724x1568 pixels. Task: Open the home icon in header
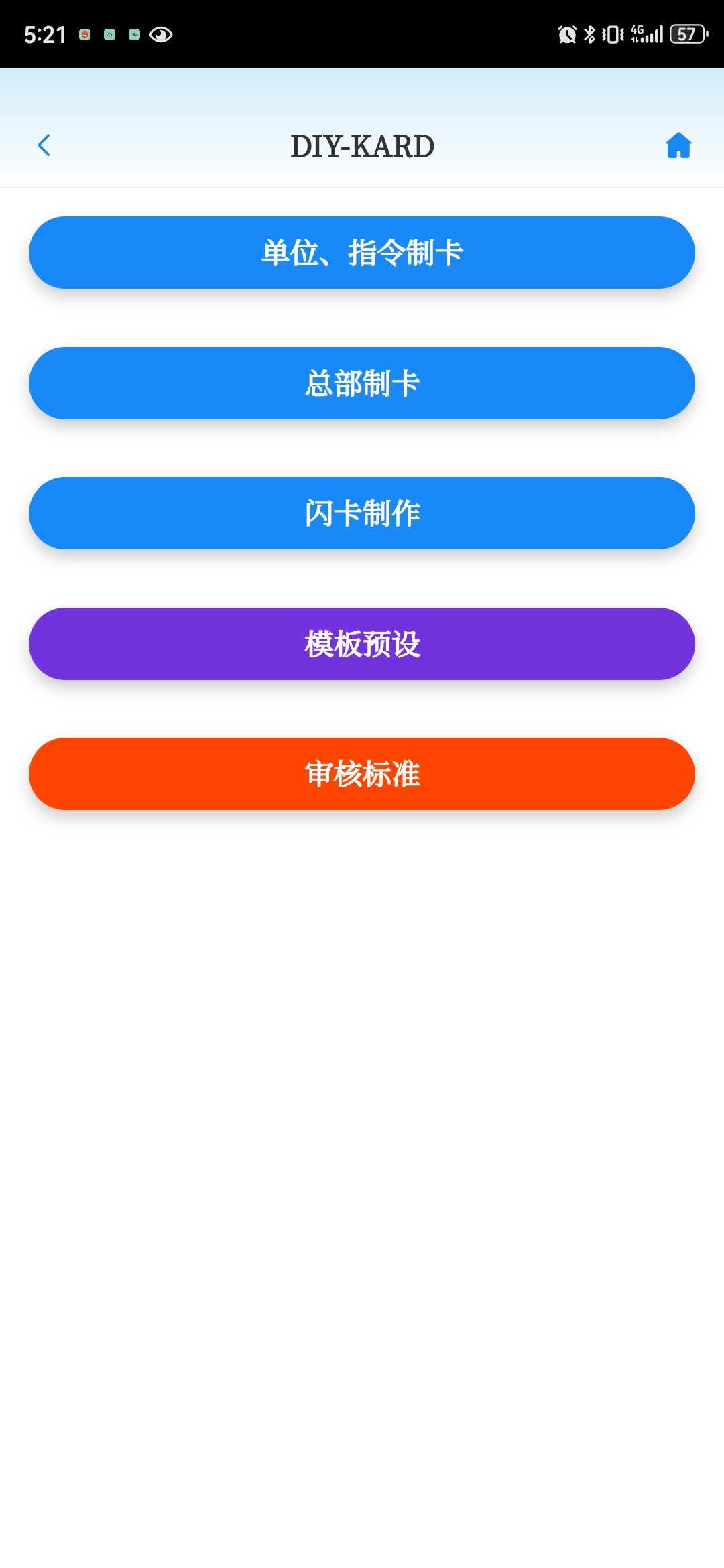pyautogui.click(x=678, y=145)
